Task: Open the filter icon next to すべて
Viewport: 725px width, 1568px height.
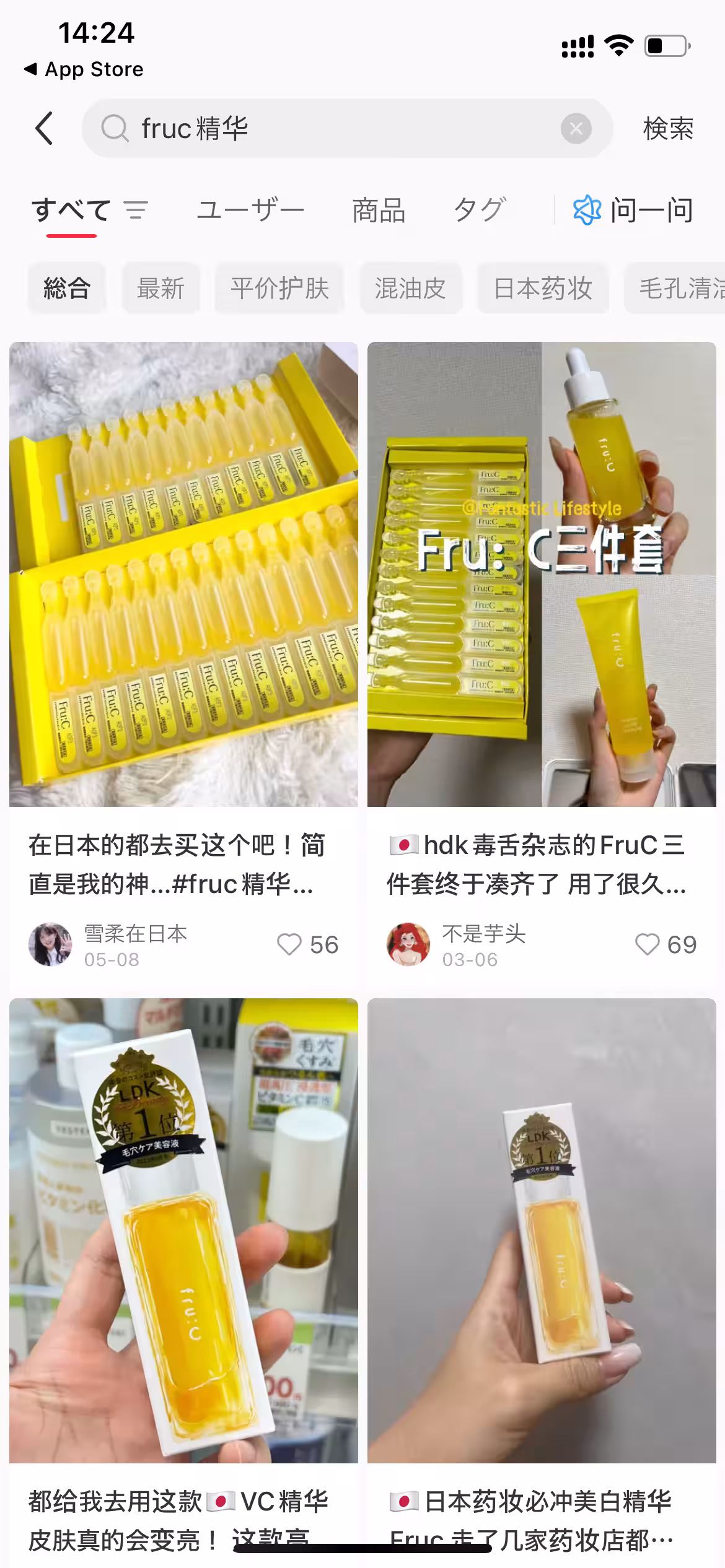Action: (136, 211)
